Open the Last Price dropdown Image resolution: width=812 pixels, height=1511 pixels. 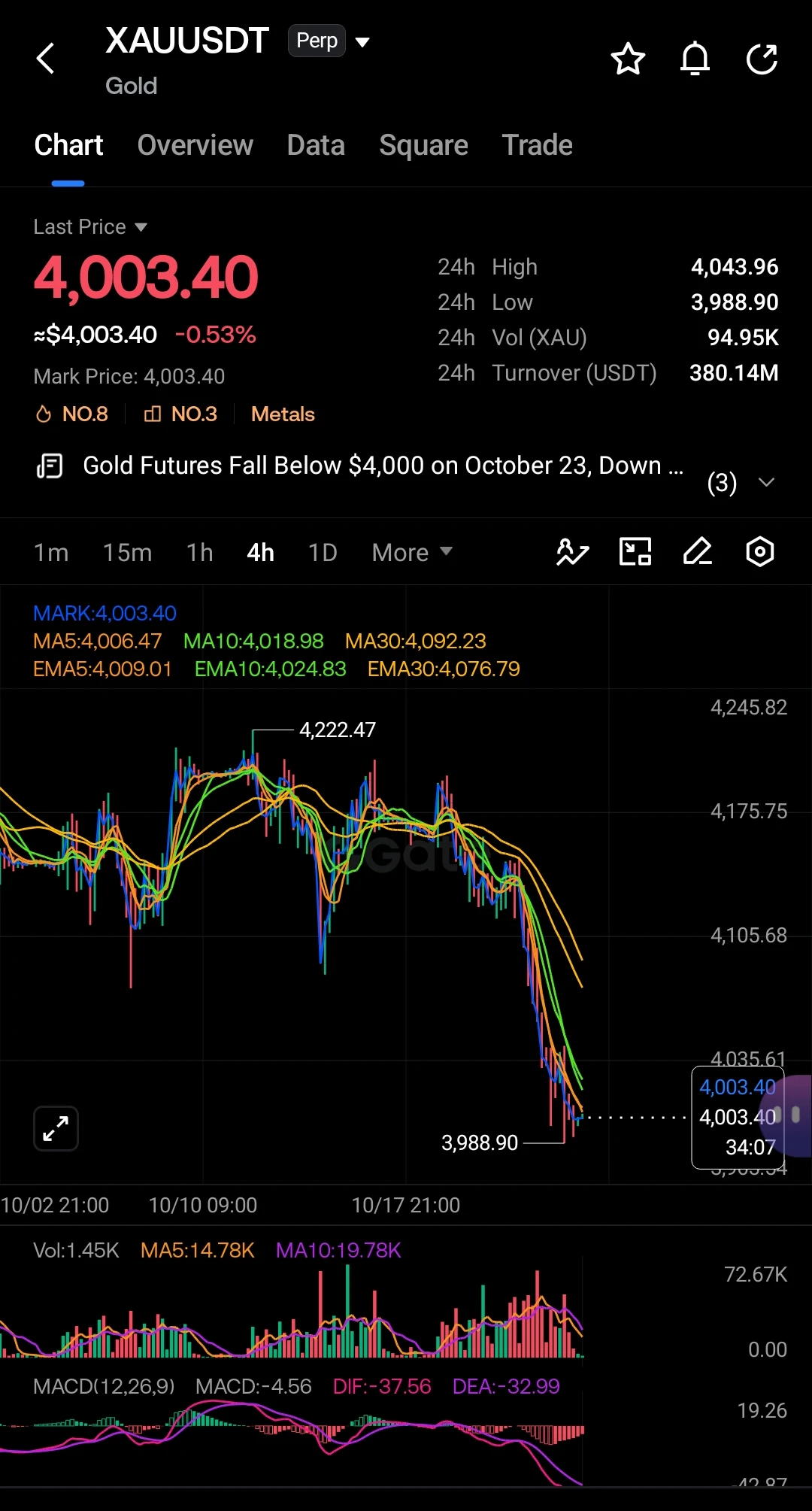[90, 227]
